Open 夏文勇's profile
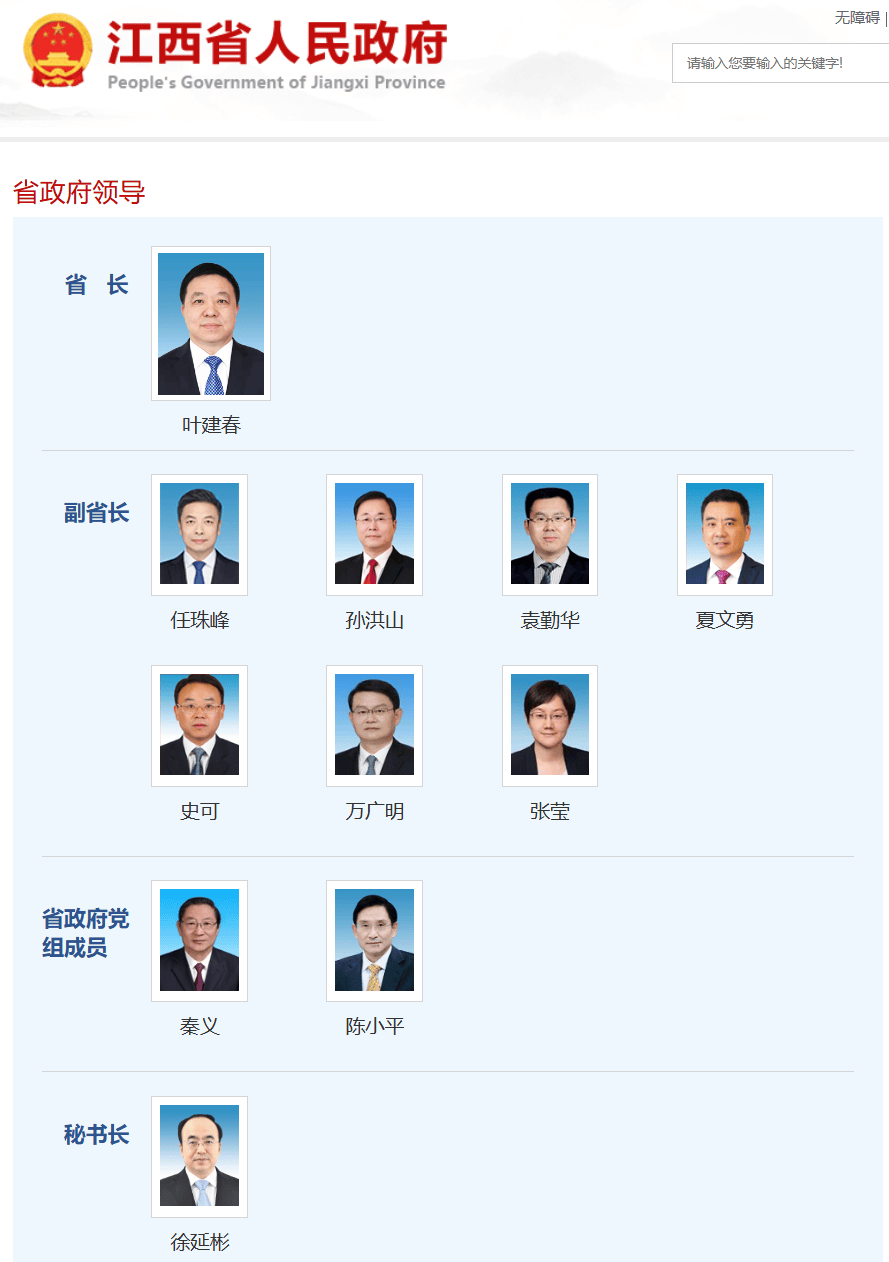Screen dimensions: 889x1262 724,535
